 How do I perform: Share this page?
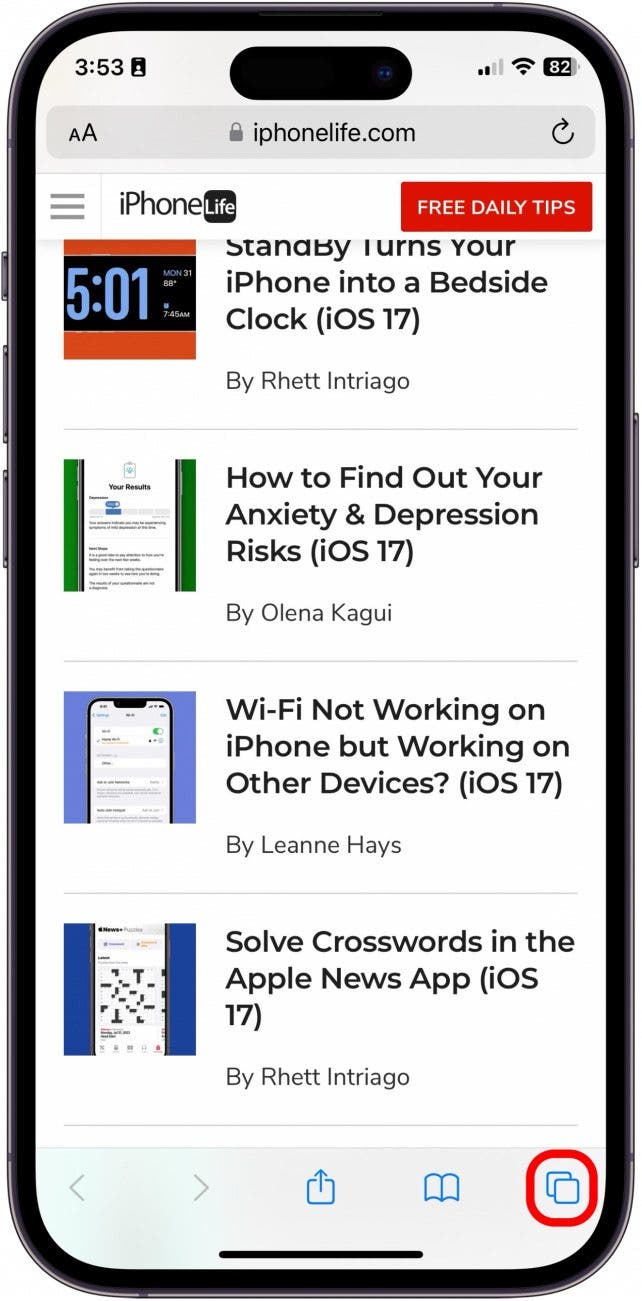(320, 1187)
